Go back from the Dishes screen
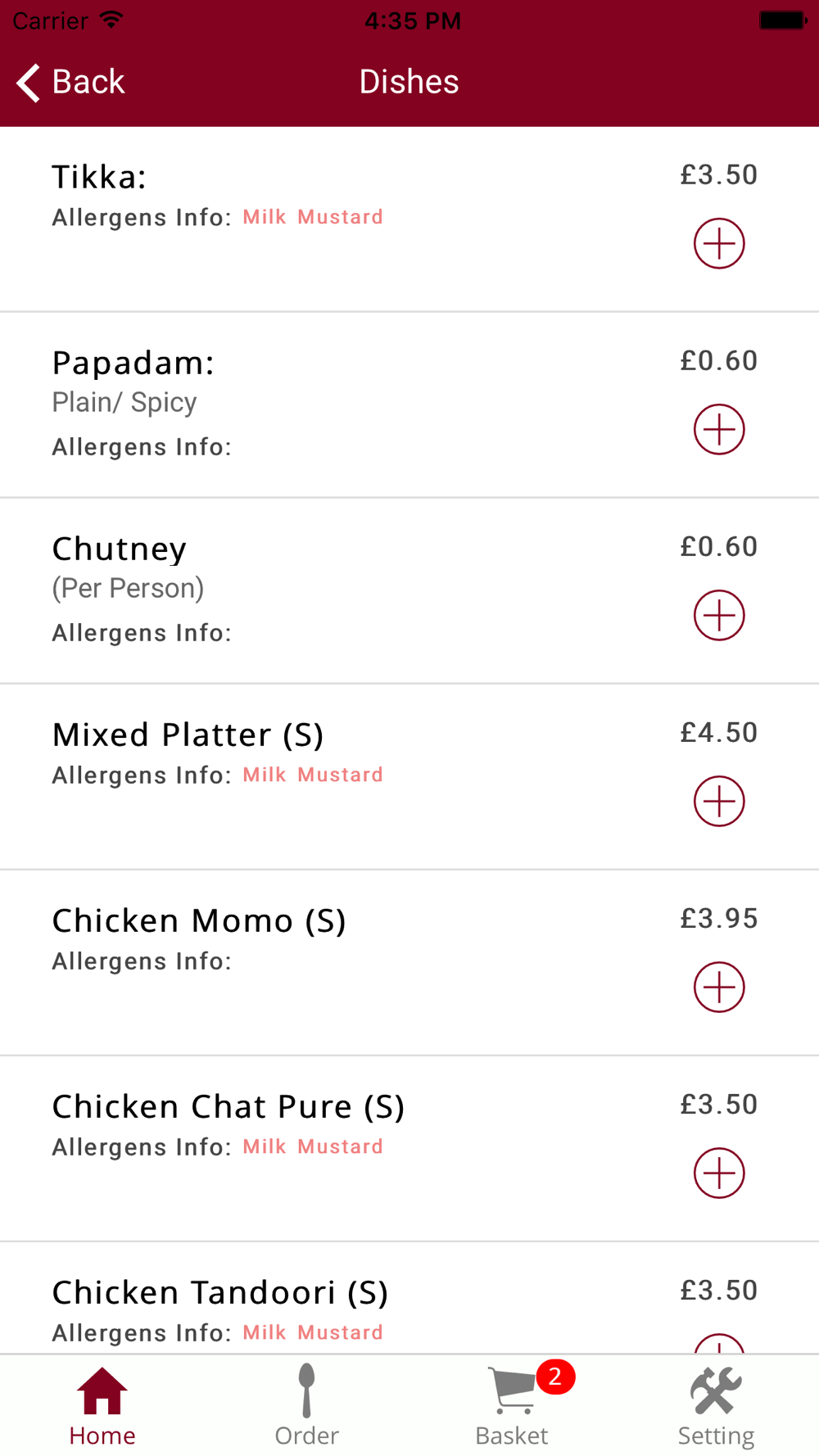Screen dimensions: 819x1456 click(70, 82)
